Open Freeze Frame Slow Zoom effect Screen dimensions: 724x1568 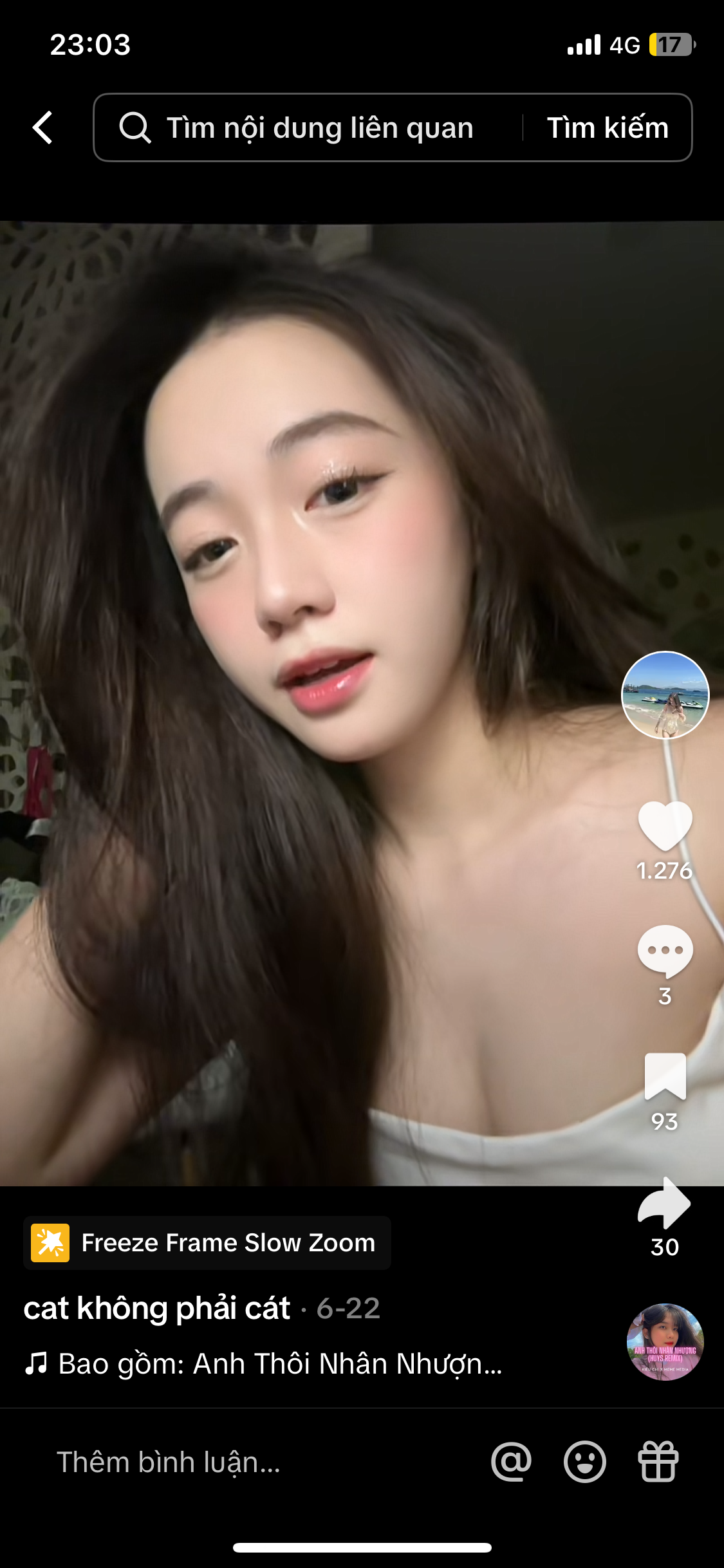(x=207, y=1242)
